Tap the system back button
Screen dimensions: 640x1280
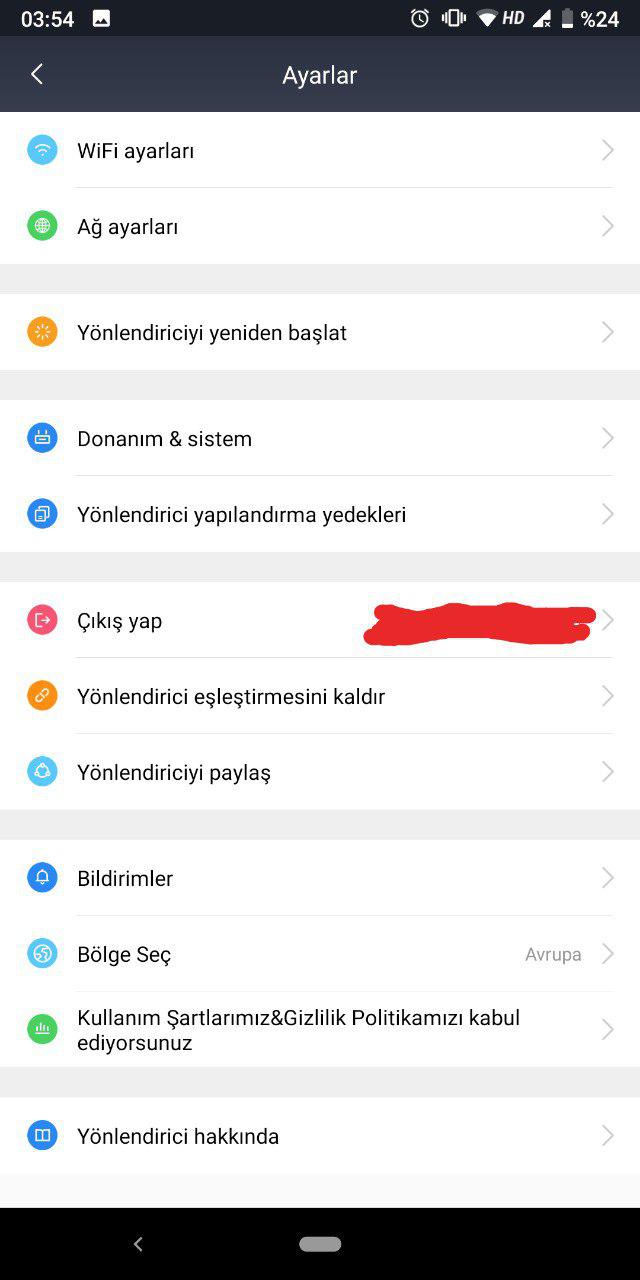[138, 1244]
